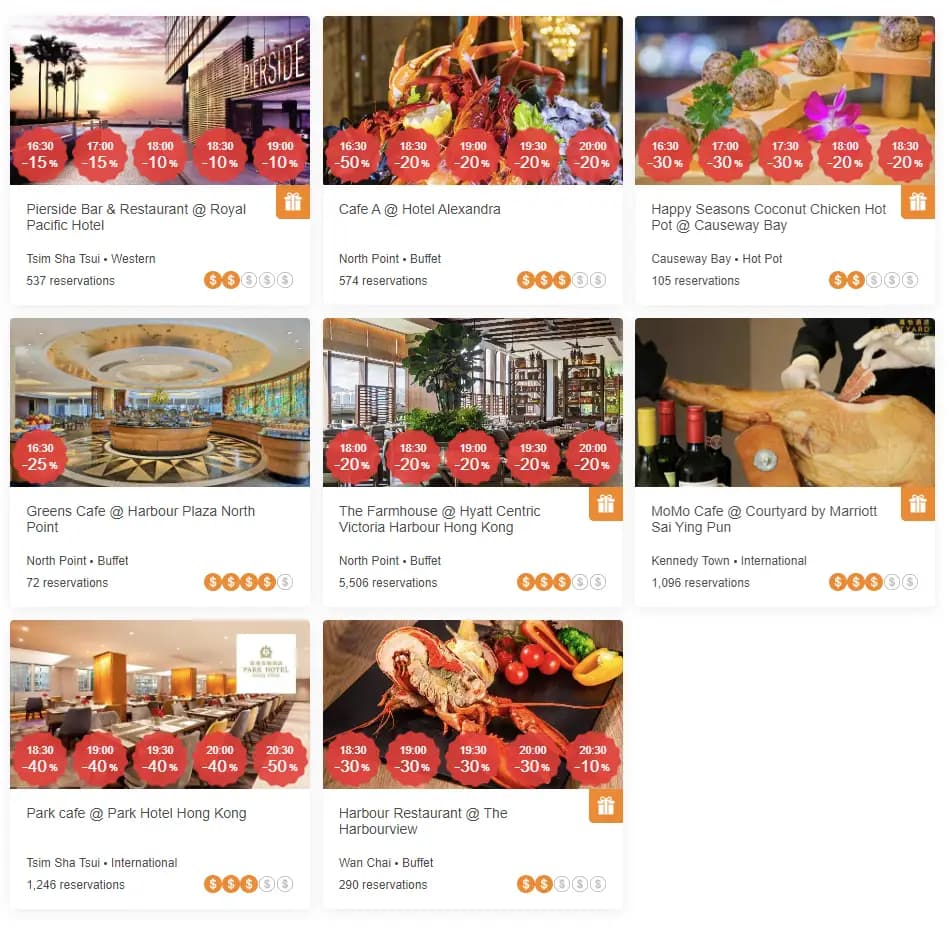Viewport: 949px width, 943px height.
Task: Choose 20:30 -50% slot at Park cafe
Action: pyautogui.click(x=280, y=759)
